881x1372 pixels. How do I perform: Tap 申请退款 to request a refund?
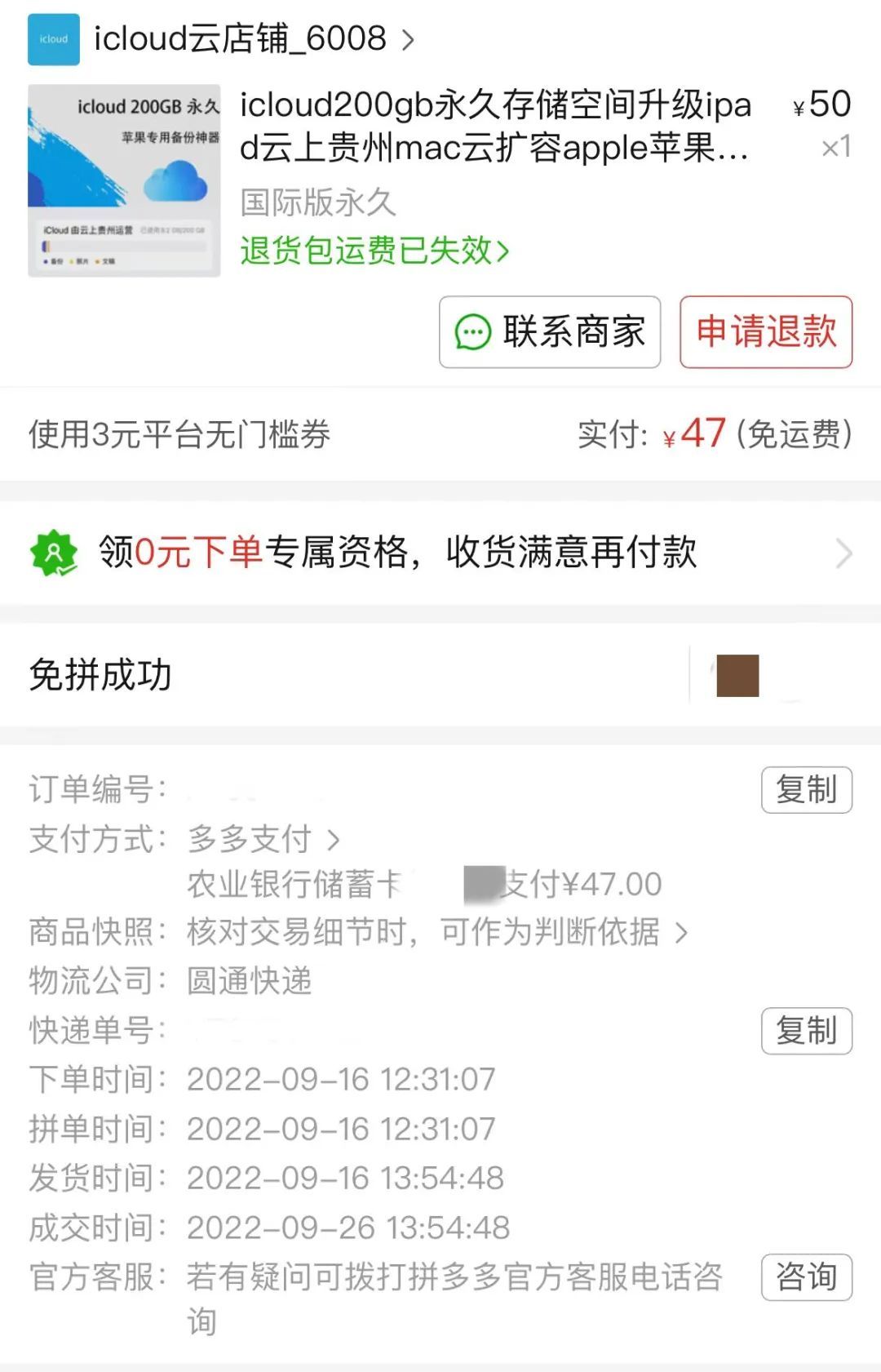click(x=765, y=332)
